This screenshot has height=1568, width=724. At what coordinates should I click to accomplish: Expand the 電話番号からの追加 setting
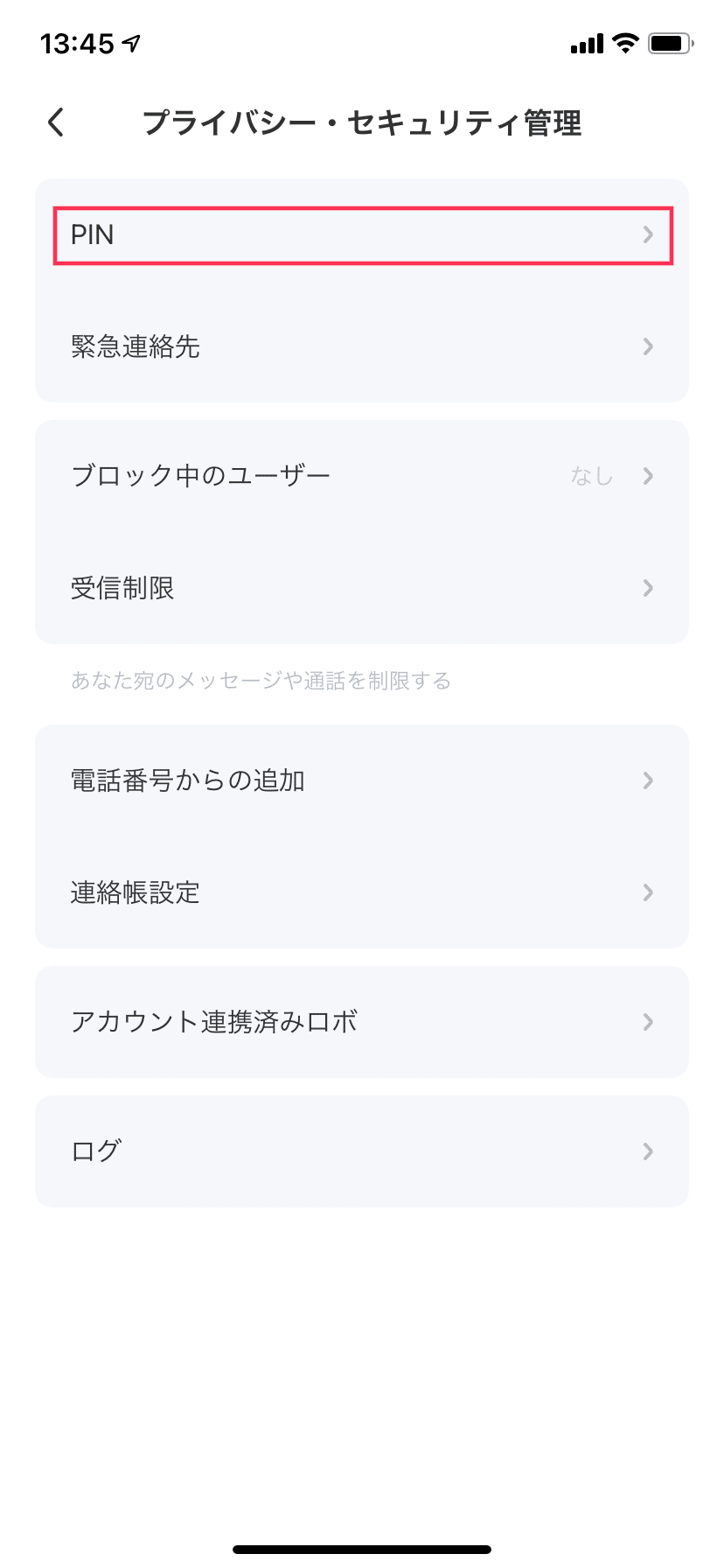(x=362, y=780)
